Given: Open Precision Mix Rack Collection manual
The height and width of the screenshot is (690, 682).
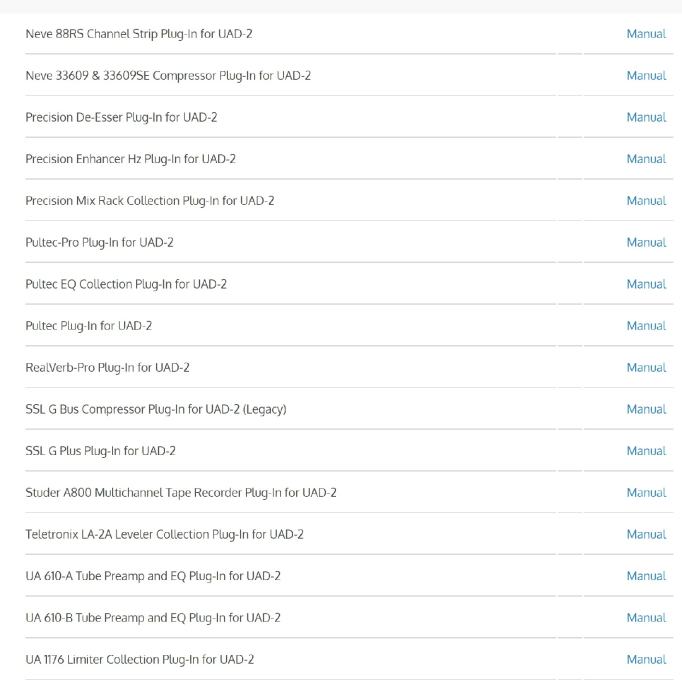Looking at the screenshot, I should [x=645, y=201].
